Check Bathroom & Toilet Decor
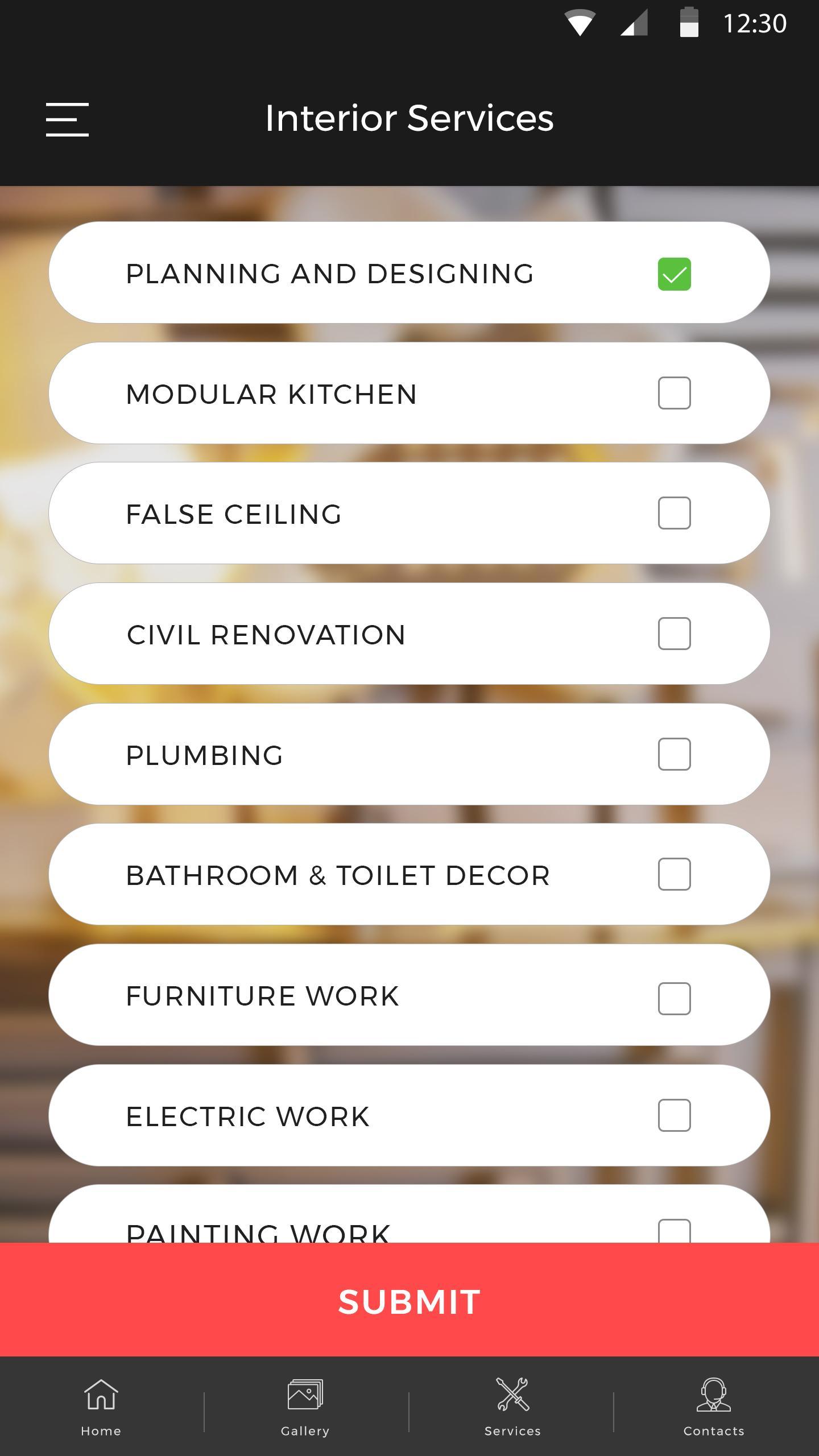This screenshot has height=1456, width=819. coord(674,874)
